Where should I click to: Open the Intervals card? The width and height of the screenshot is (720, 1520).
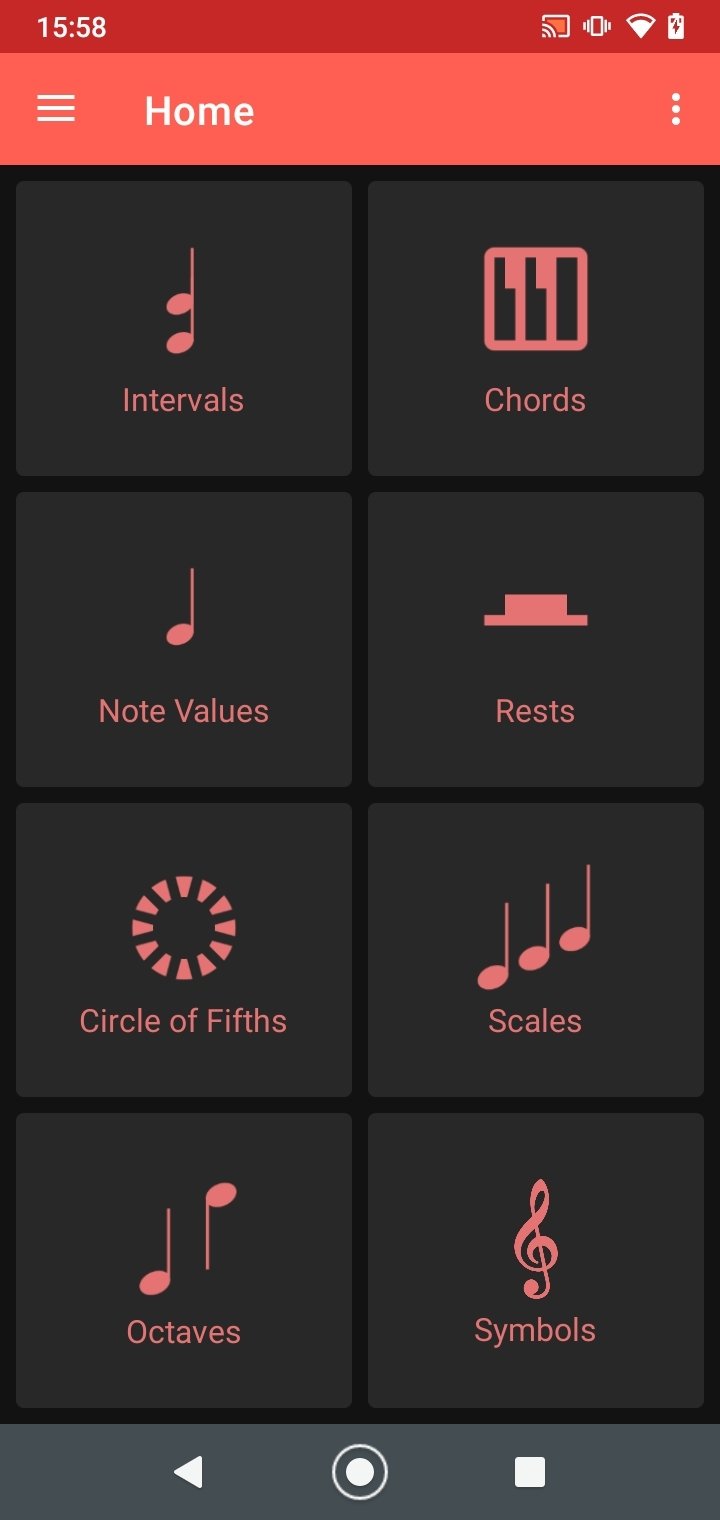184,328
